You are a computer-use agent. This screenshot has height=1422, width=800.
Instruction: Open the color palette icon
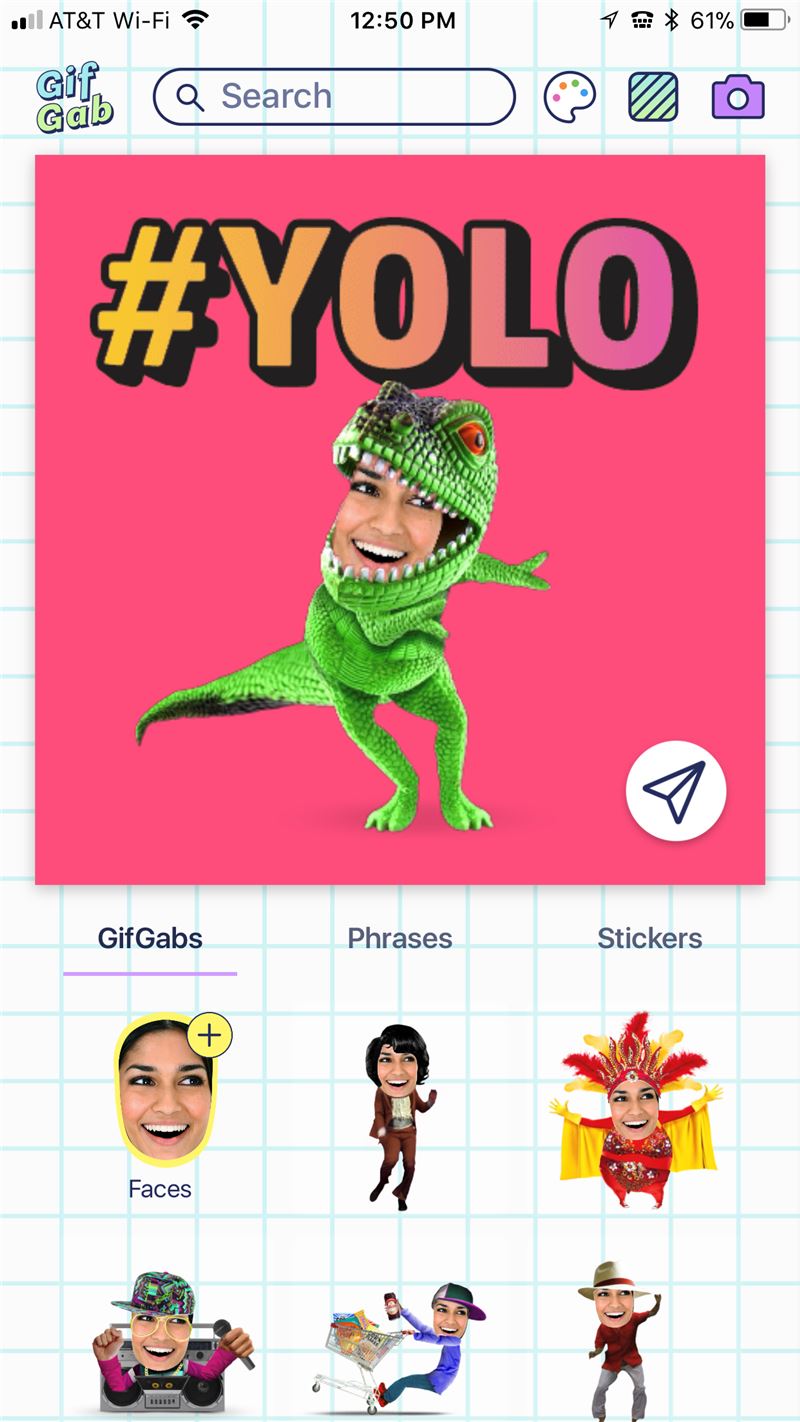[x=570, y=98]
